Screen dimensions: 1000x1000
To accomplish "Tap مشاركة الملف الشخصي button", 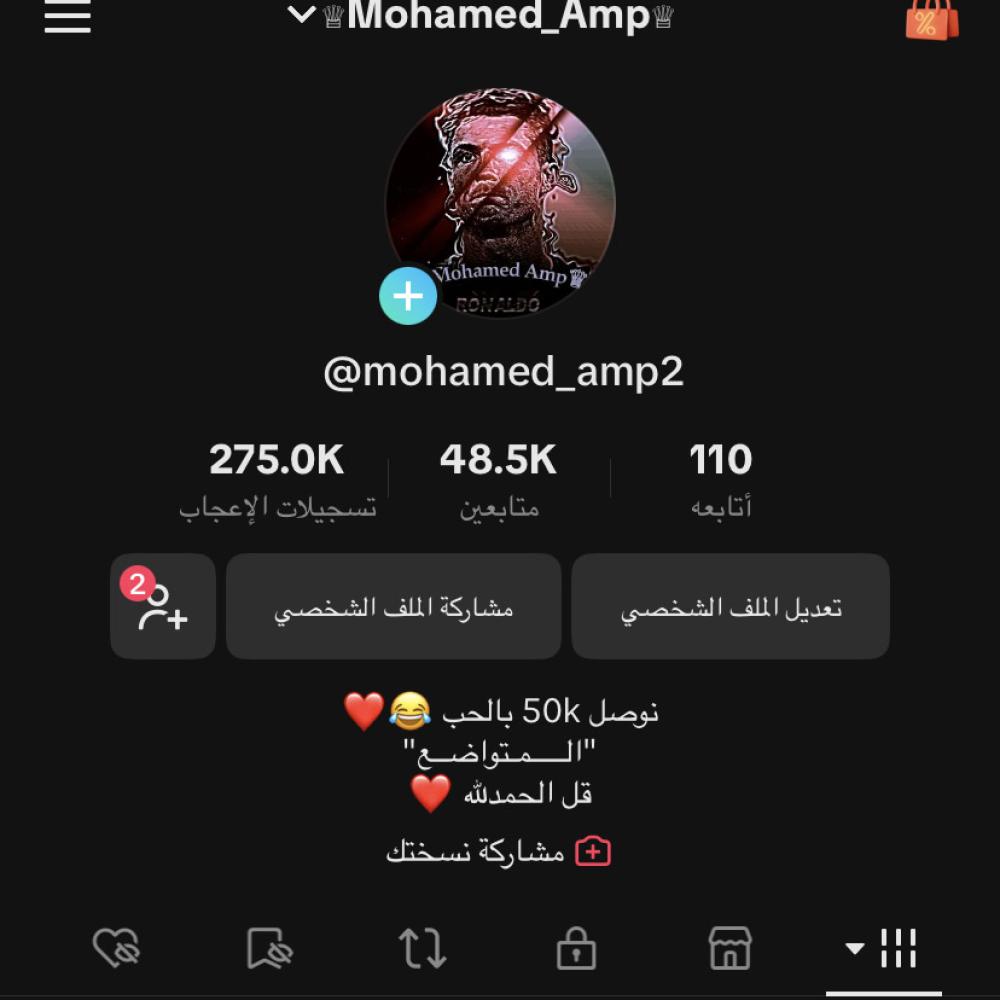I will coord(393,607).
